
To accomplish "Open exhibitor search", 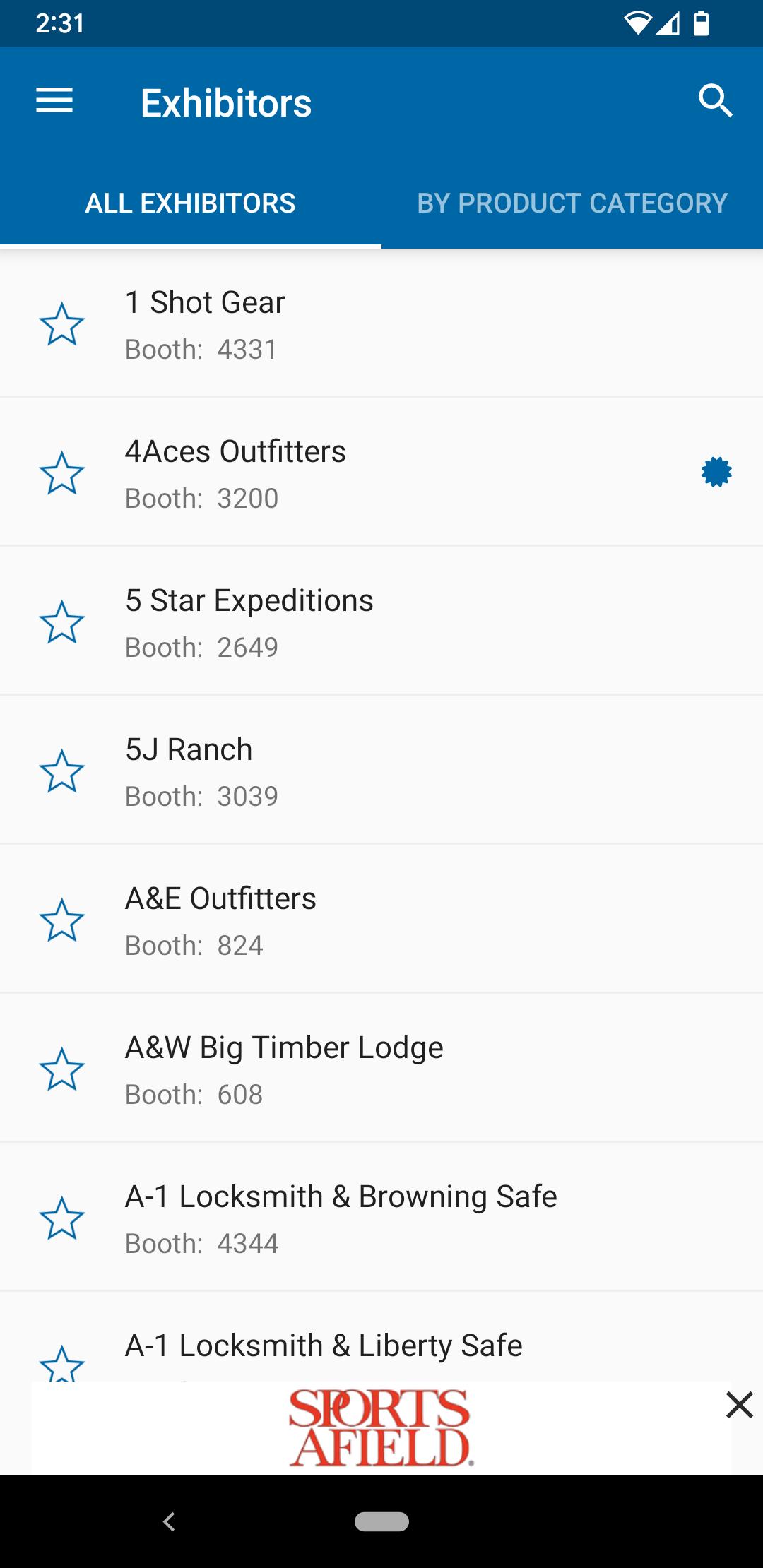I will pyautogui.click(x=715, y=100).
